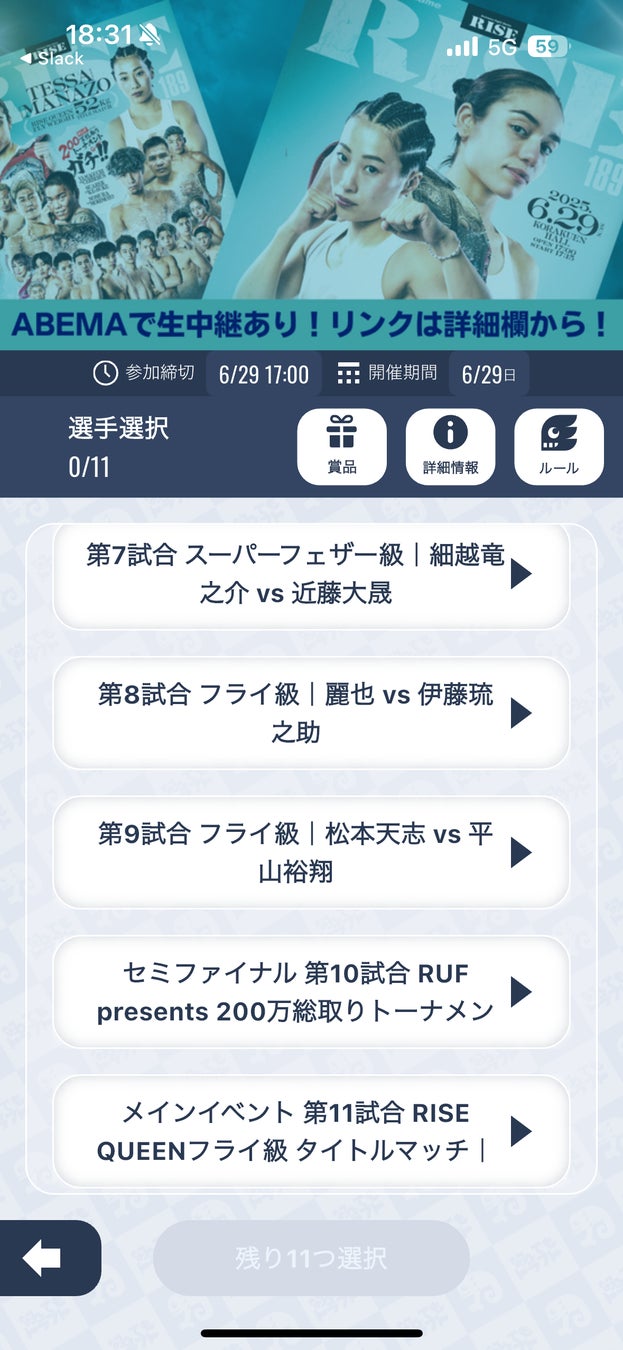Tap the 残り11つ選択 button
Viewport: 623px width, 1350px height.
(x=311, y=1258)
